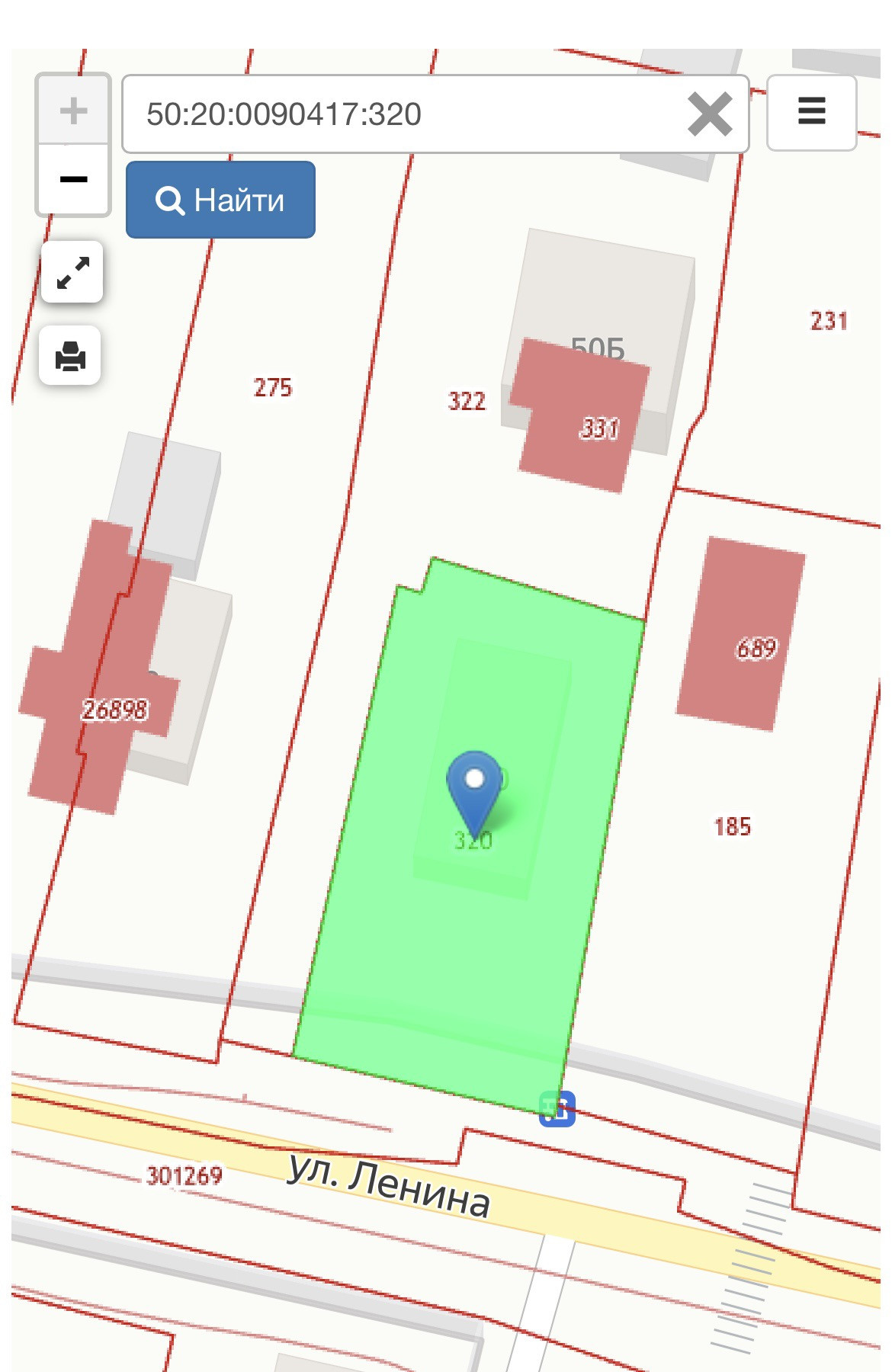Viewport: 892px width, 1372px height.
Task: Toggle fullscreen map view
Action: click(72, 273)
